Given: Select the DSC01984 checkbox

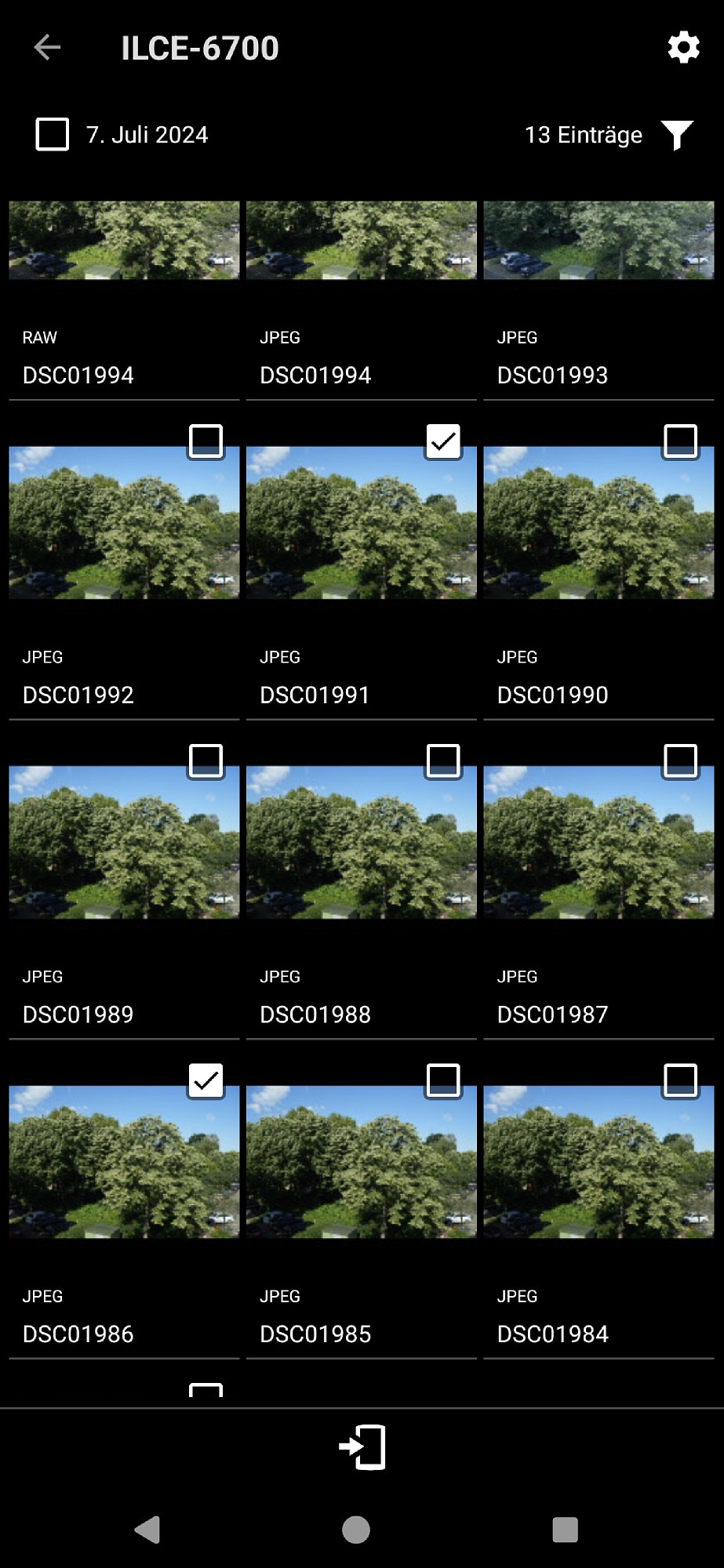Looking at the screenshot, I should click(680, 1080).
